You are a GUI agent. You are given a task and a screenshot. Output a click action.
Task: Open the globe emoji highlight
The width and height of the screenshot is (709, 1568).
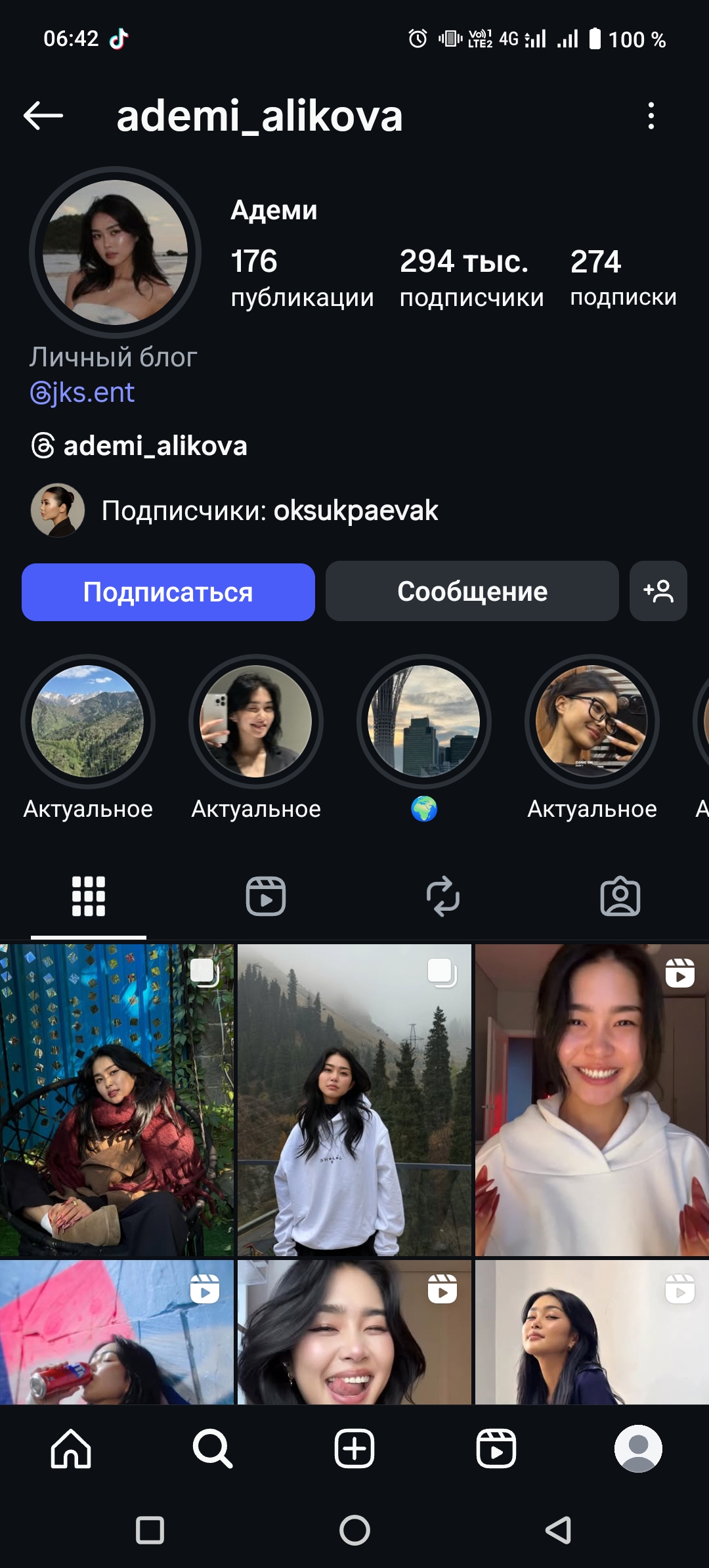click(424, 722)
